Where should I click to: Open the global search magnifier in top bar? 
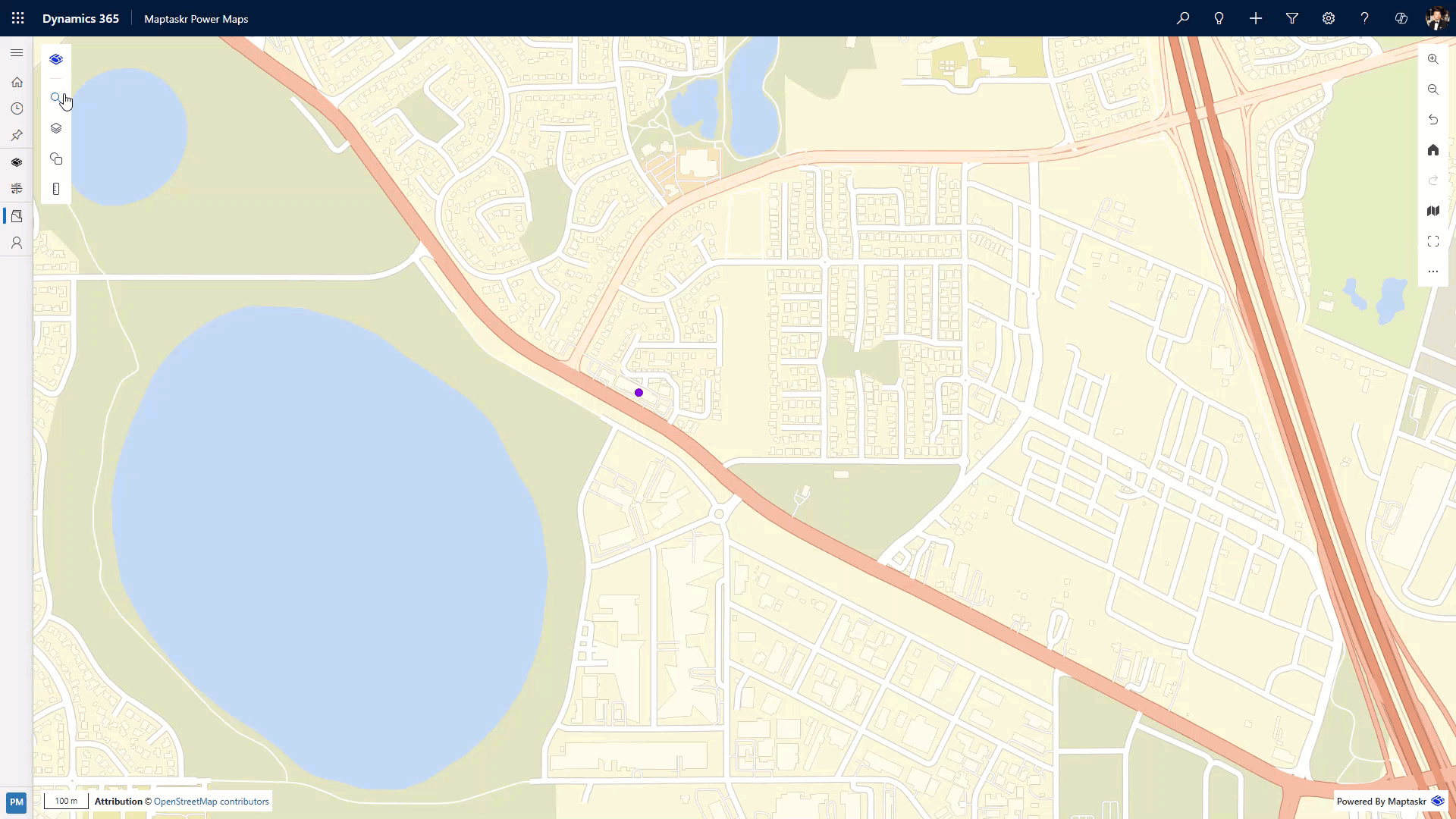[x=1183, y=18]
